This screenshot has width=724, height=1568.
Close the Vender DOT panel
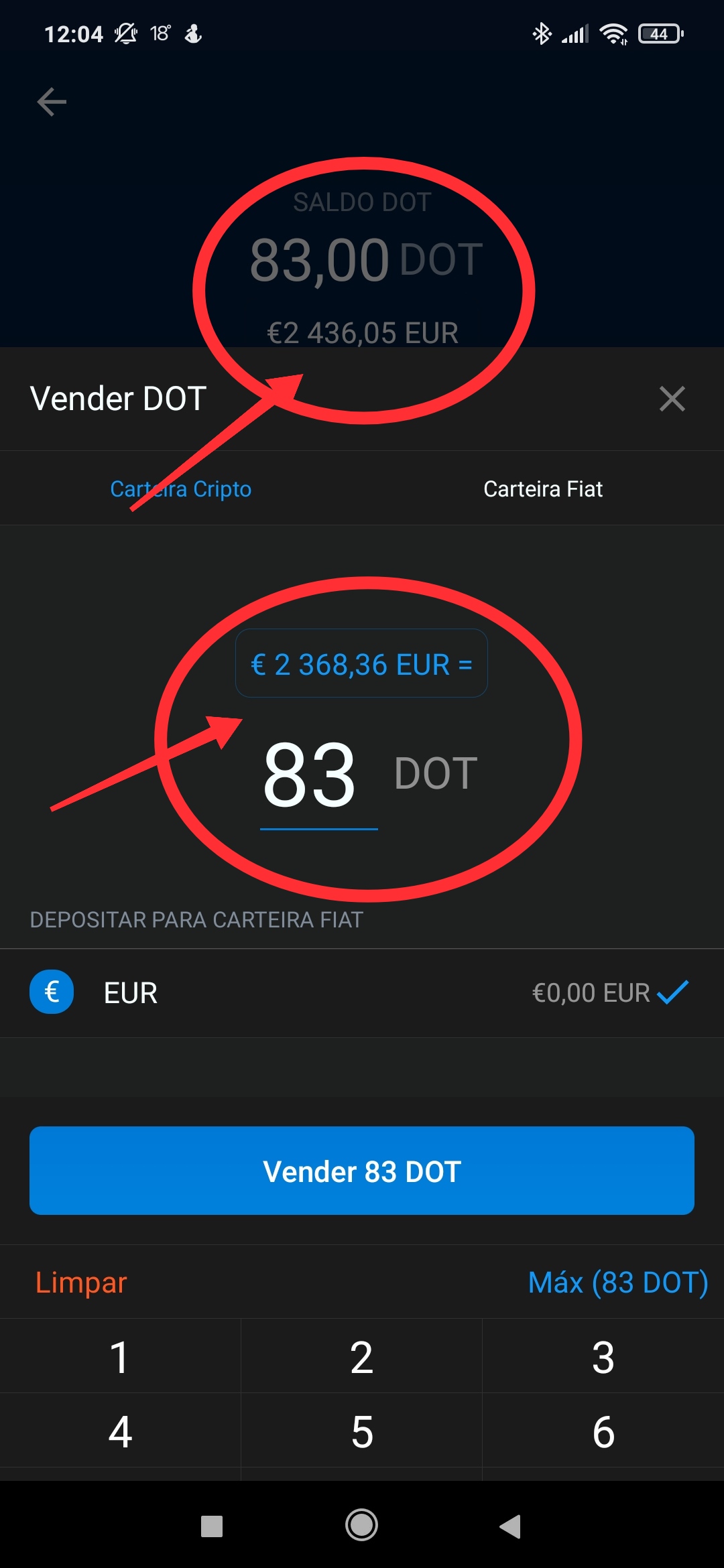point(672,399)
